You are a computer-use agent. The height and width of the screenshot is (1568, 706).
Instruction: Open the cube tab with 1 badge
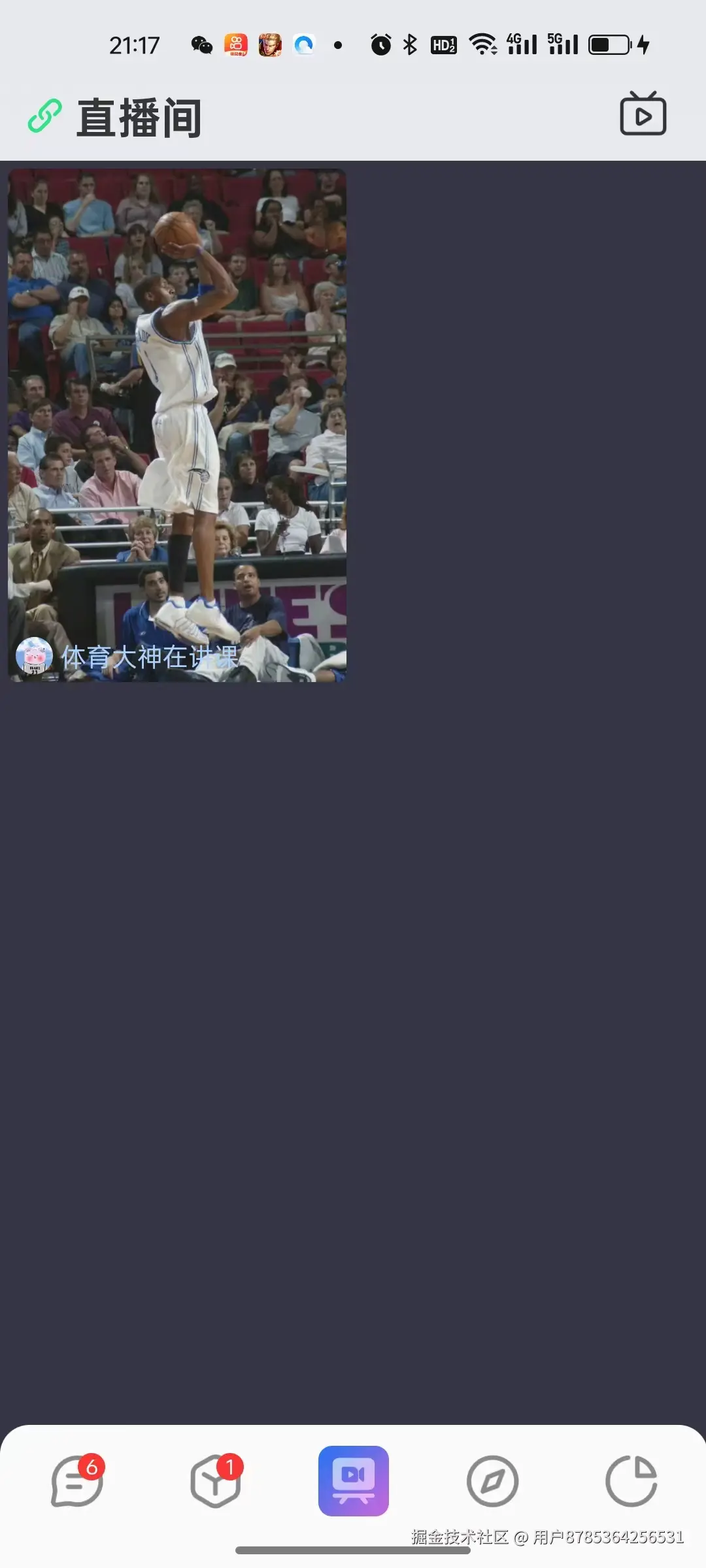point(216,1482)
